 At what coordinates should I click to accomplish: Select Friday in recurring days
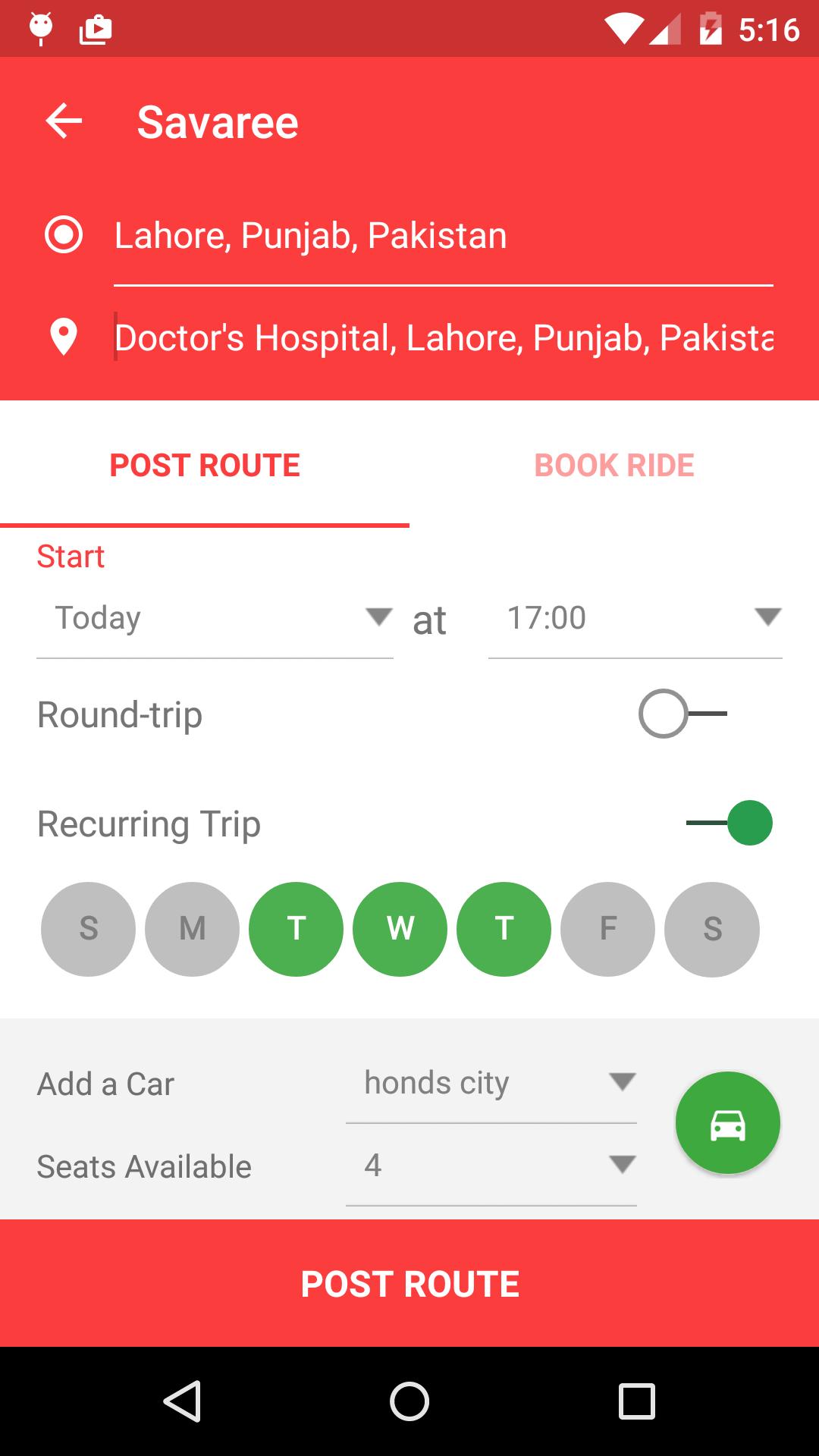(x=607, y=929)
